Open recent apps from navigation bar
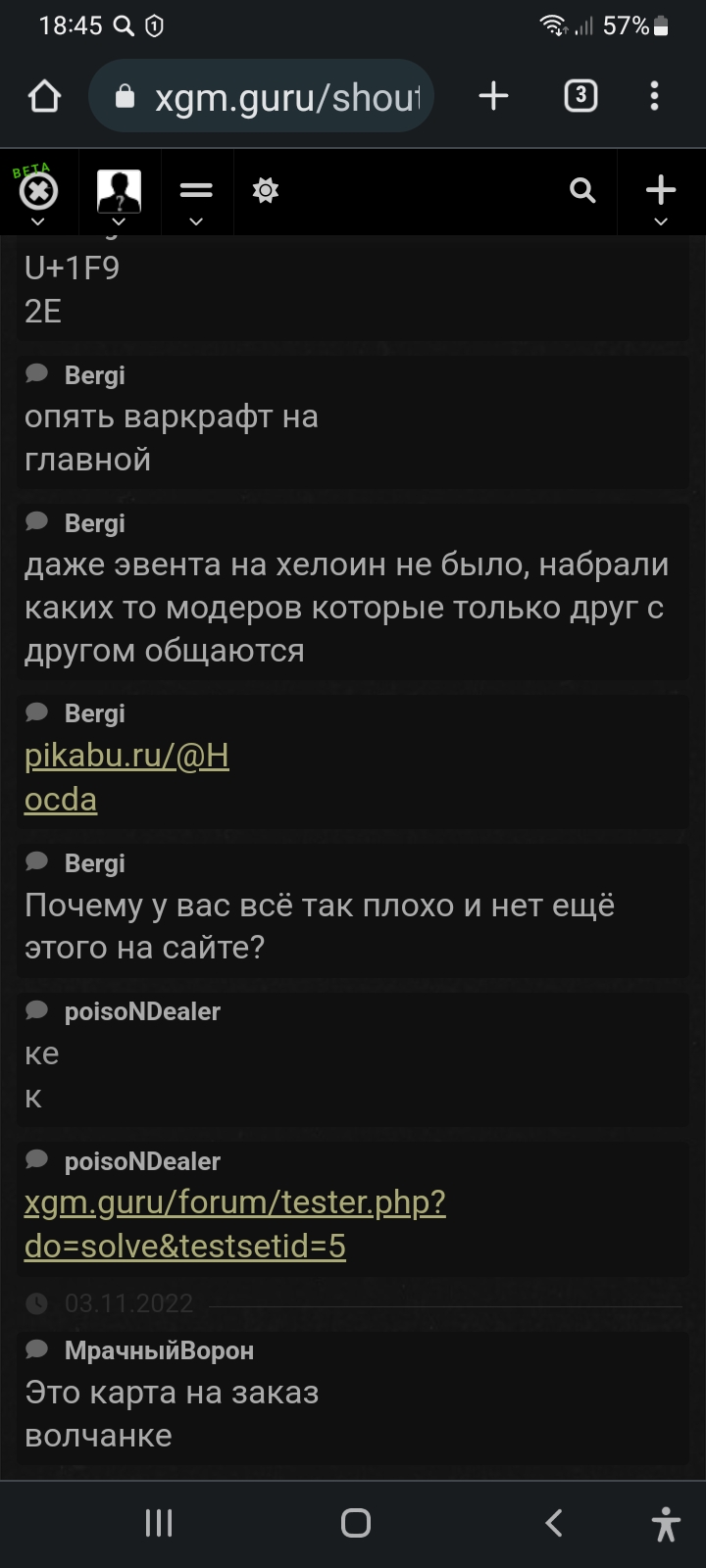The image size is (706, 1568). 159,1523
